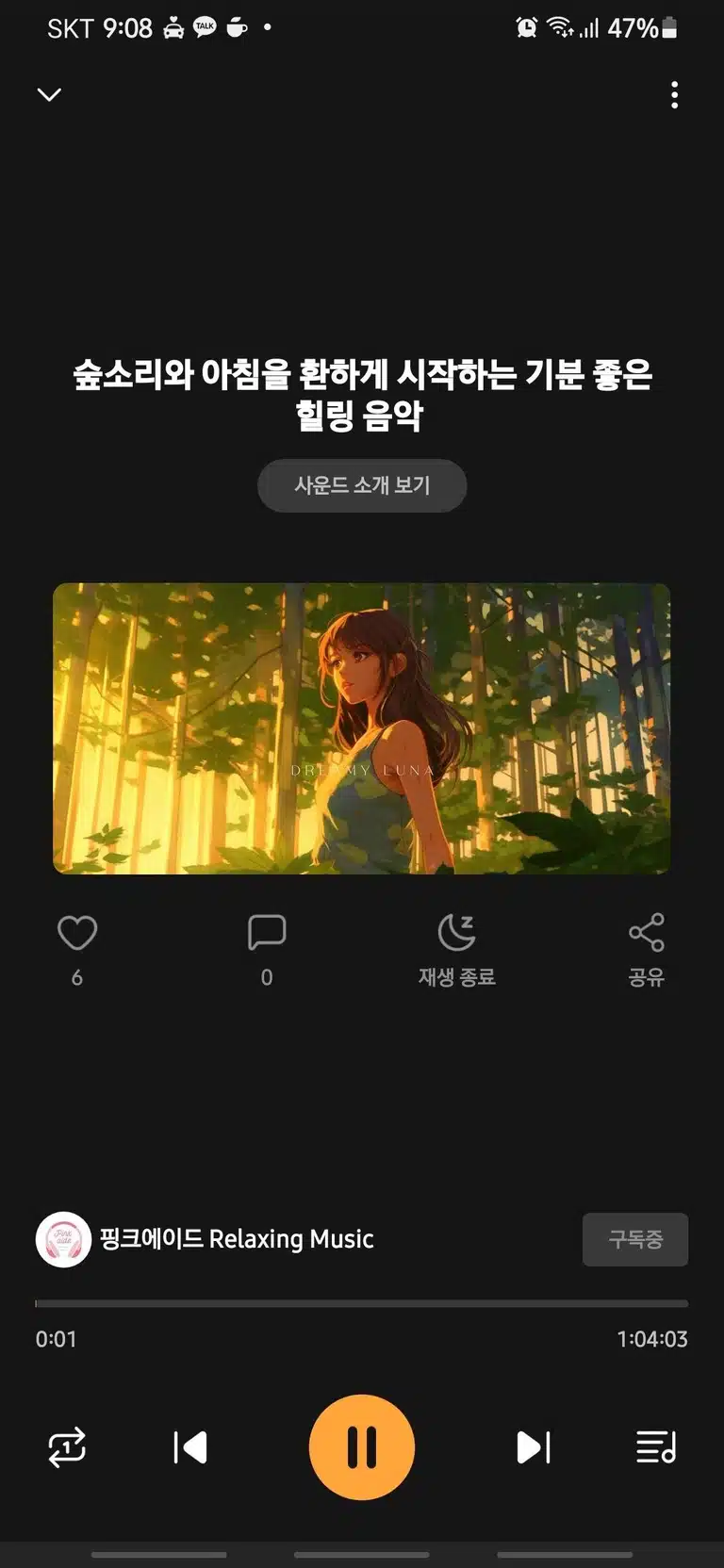Like this track with the heart icon

pyautogui.click(x=77, y=933)
